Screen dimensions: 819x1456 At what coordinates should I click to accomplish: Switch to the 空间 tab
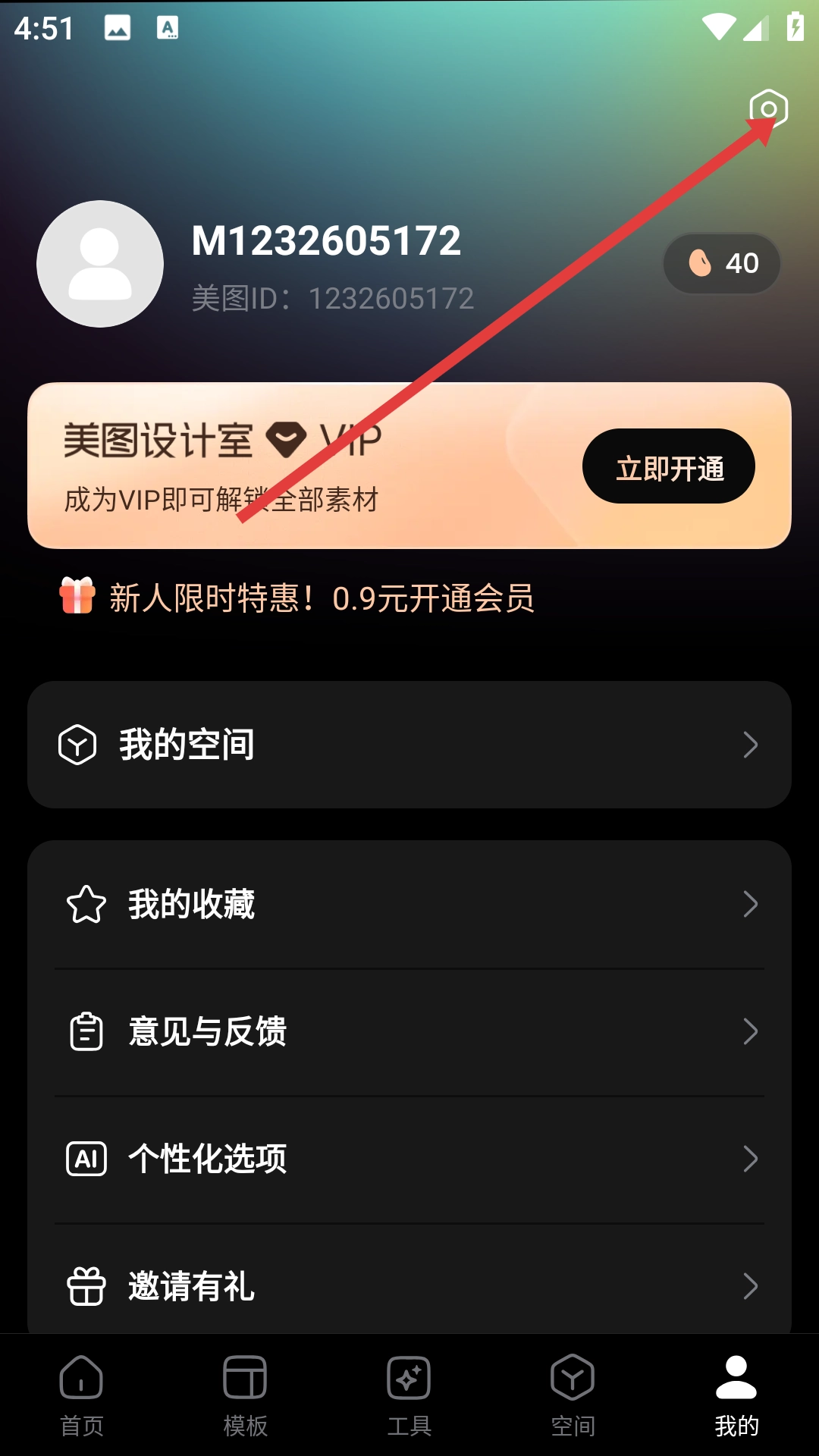coord(573,1395)
